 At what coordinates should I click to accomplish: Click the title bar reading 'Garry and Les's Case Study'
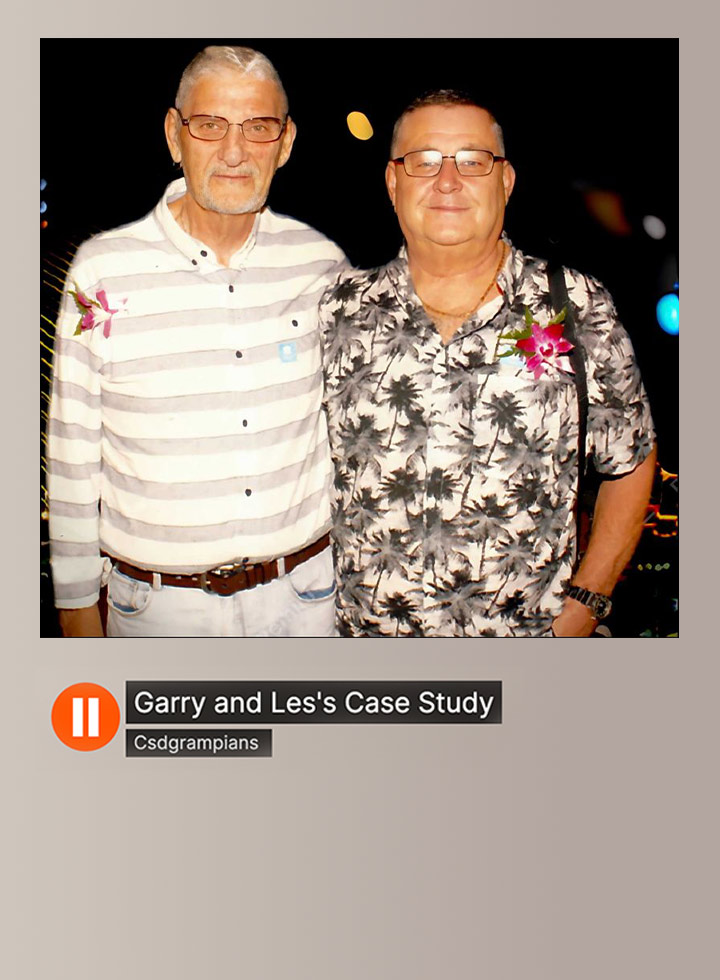click(314, 702)
